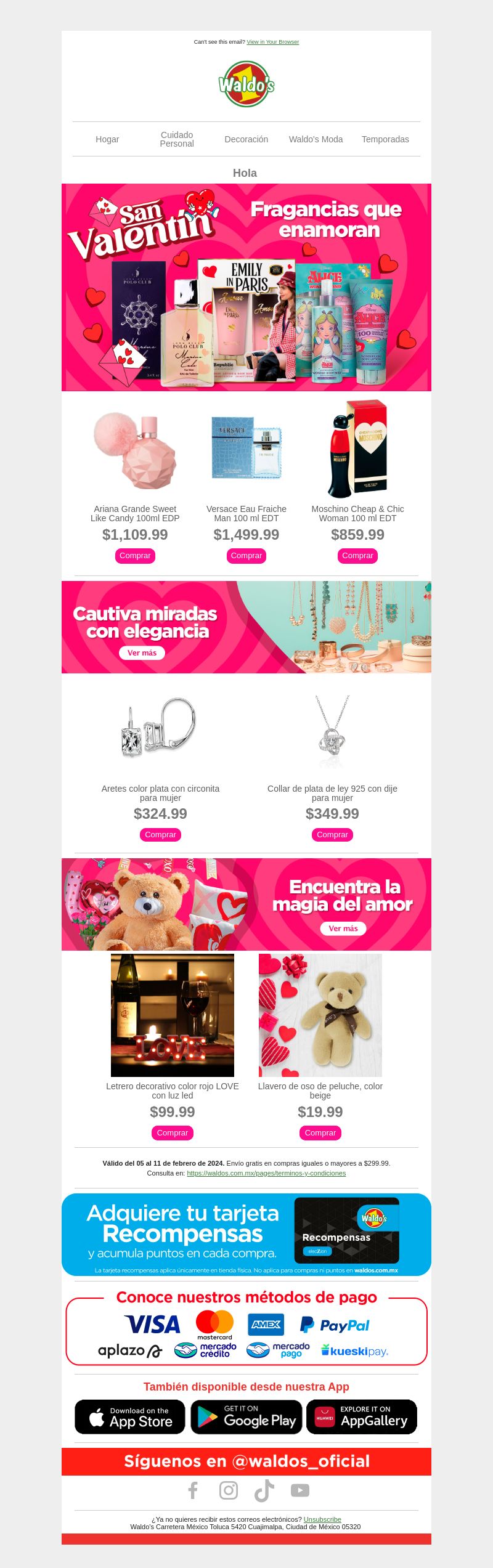Open the términos y condiciones link
The width and height of the screenshot is (493, 1568).
(266, 1173)
